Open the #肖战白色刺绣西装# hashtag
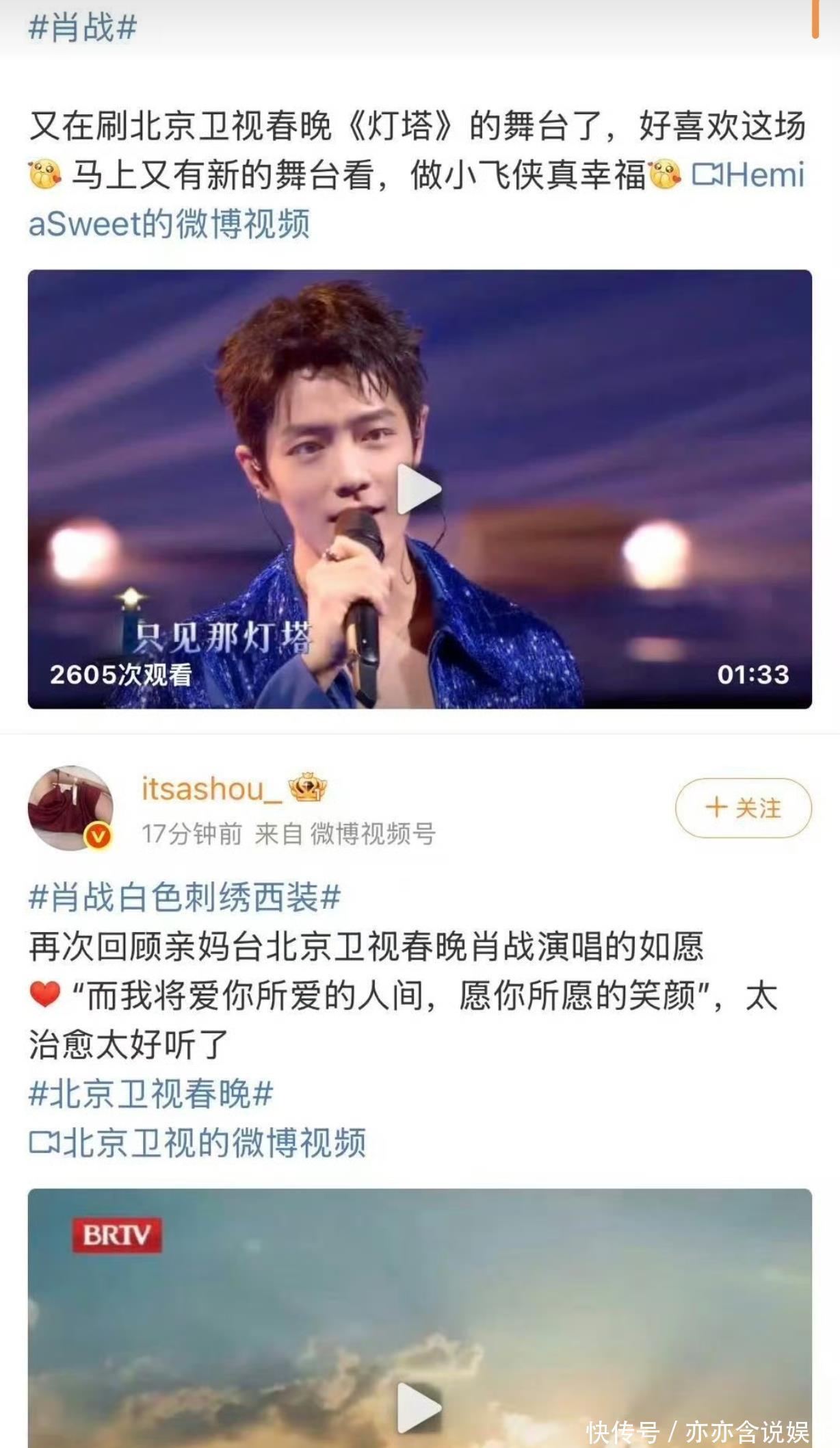 [185, 897]
